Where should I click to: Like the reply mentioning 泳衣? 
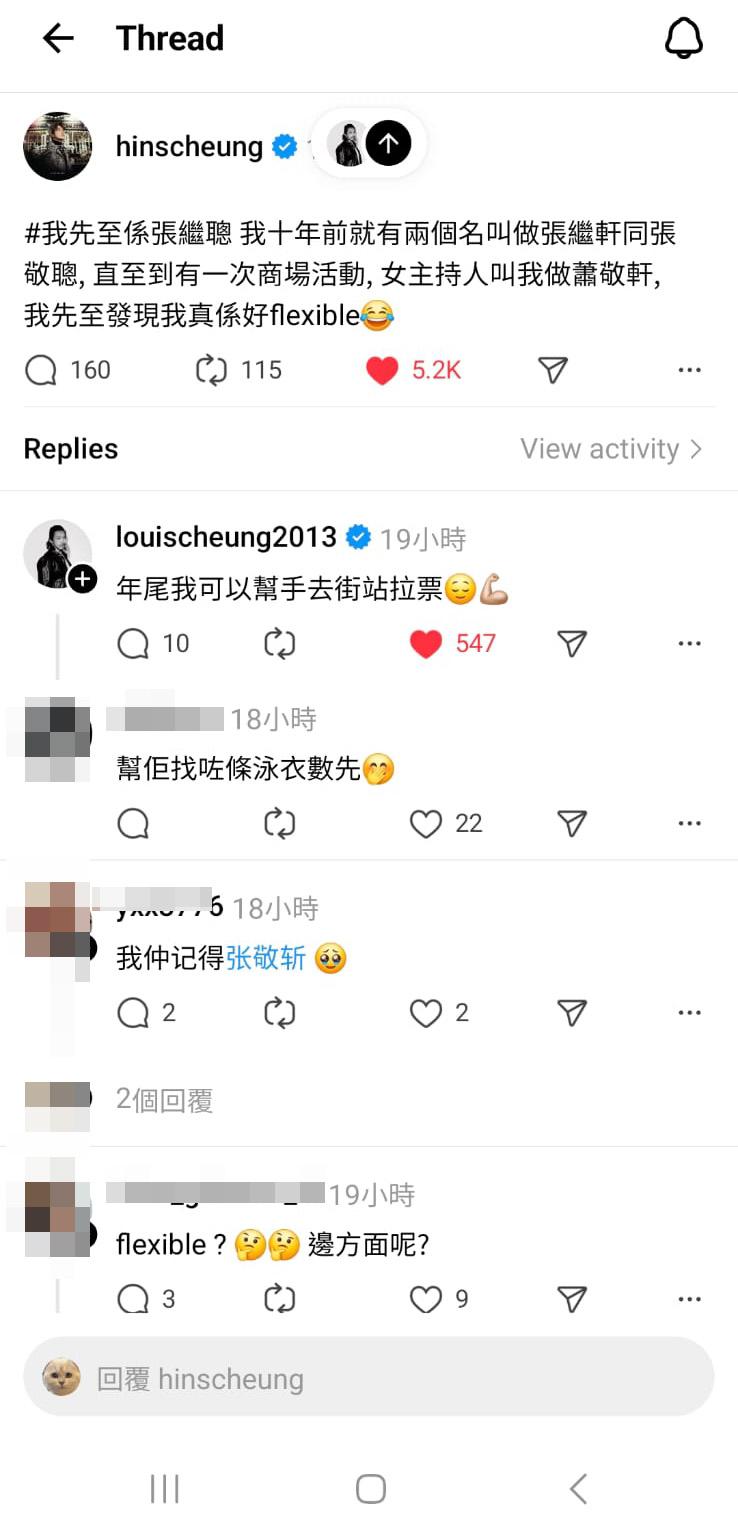[426, 823]
